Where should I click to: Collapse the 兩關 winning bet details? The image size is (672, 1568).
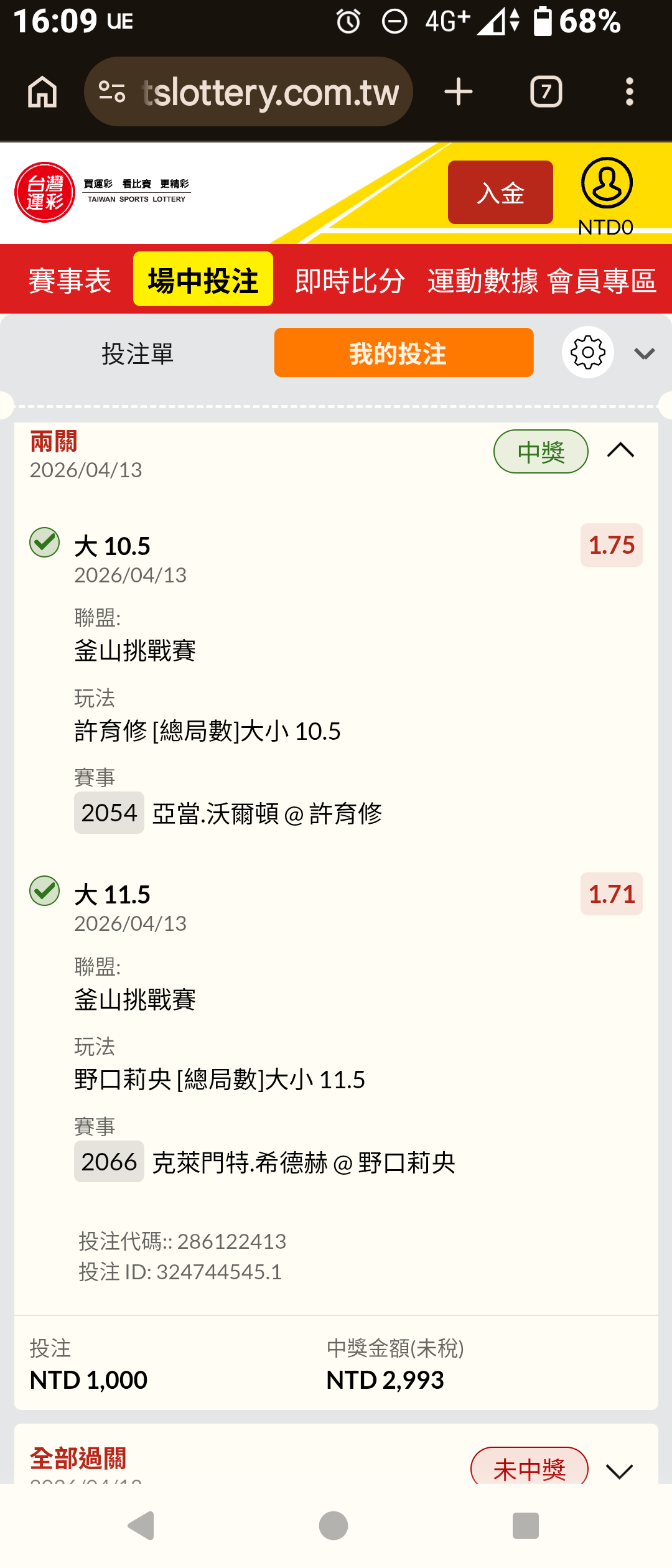pyautogui.click(x=620, y=450)
